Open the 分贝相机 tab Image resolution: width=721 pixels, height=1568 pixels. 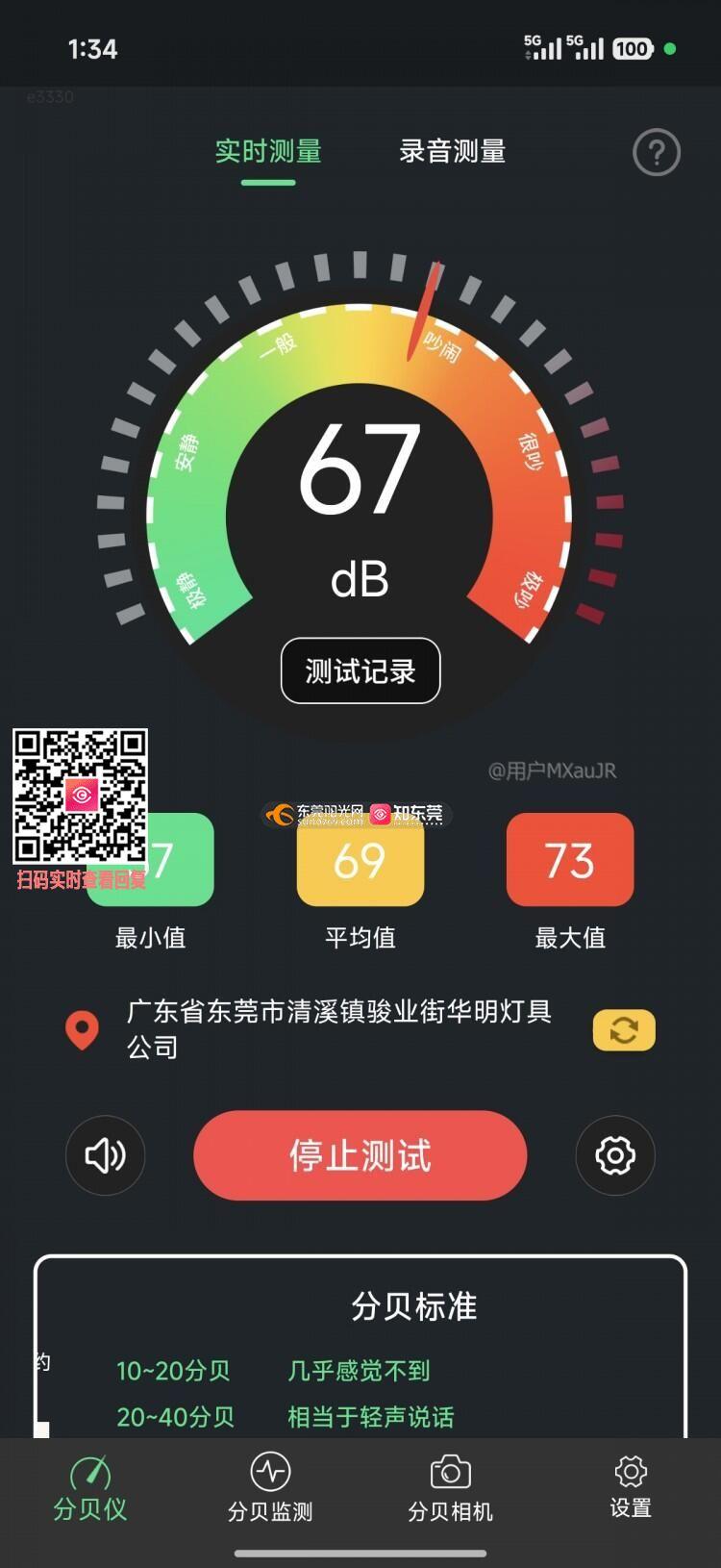(x=450, y=1487)
